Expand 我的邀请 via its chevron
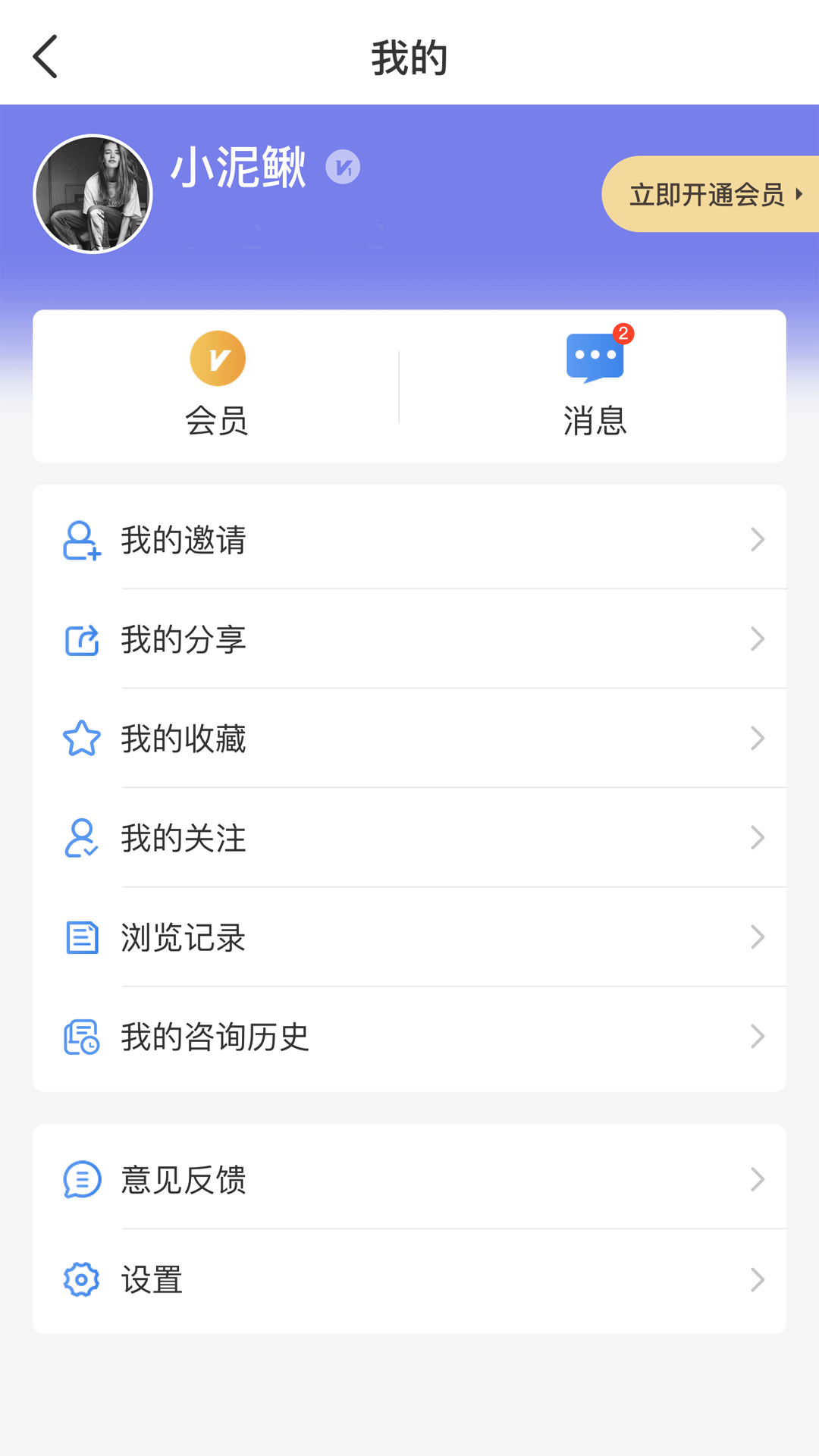This screenshot has width=819, height=1456. tap(758, 540)
